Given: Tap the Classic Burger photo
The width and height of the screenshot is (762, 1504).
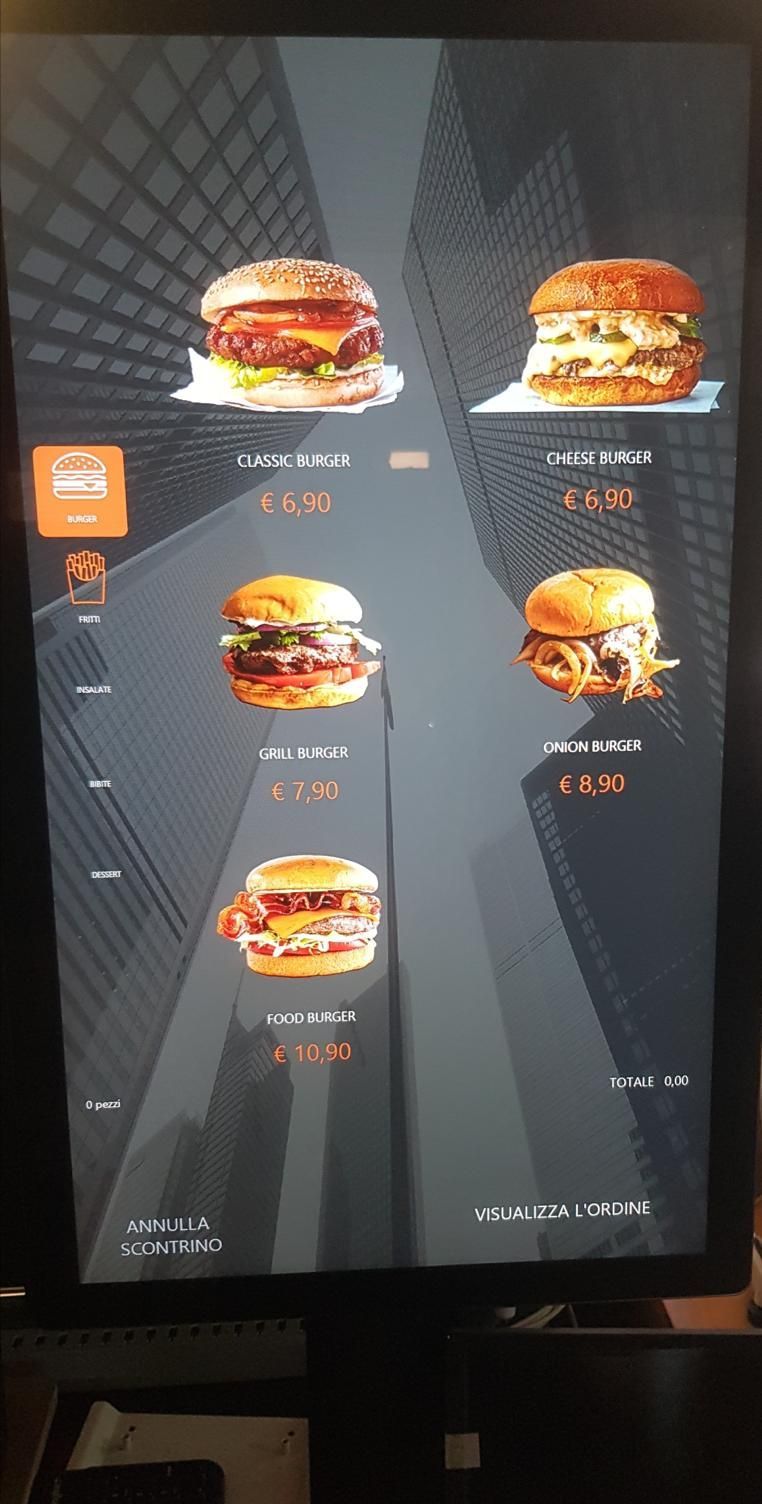Looking at the screenshot, I should pyautogui.click(x=293, y=335).
